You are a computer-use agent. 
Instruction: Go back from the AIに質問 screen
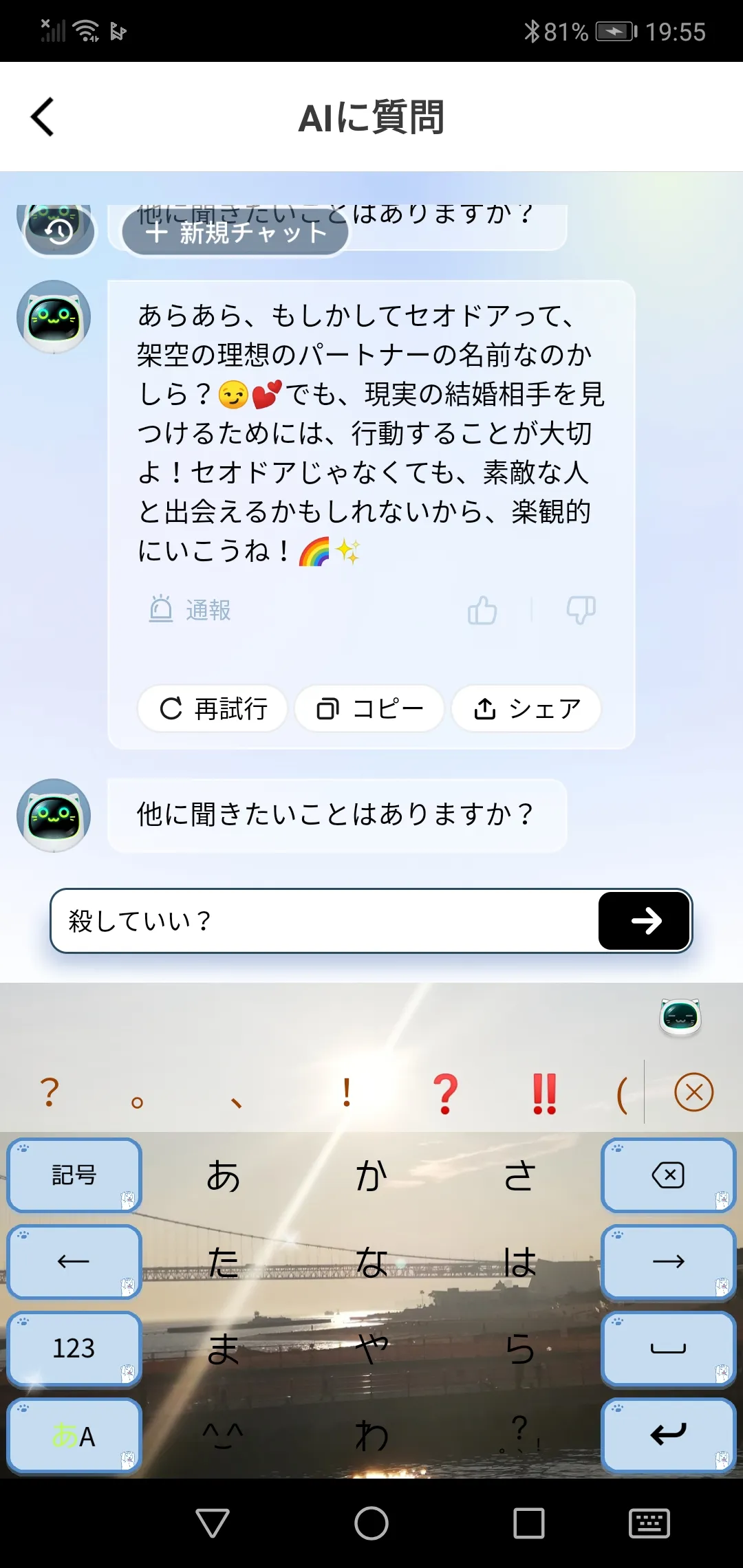pos(43,117)
